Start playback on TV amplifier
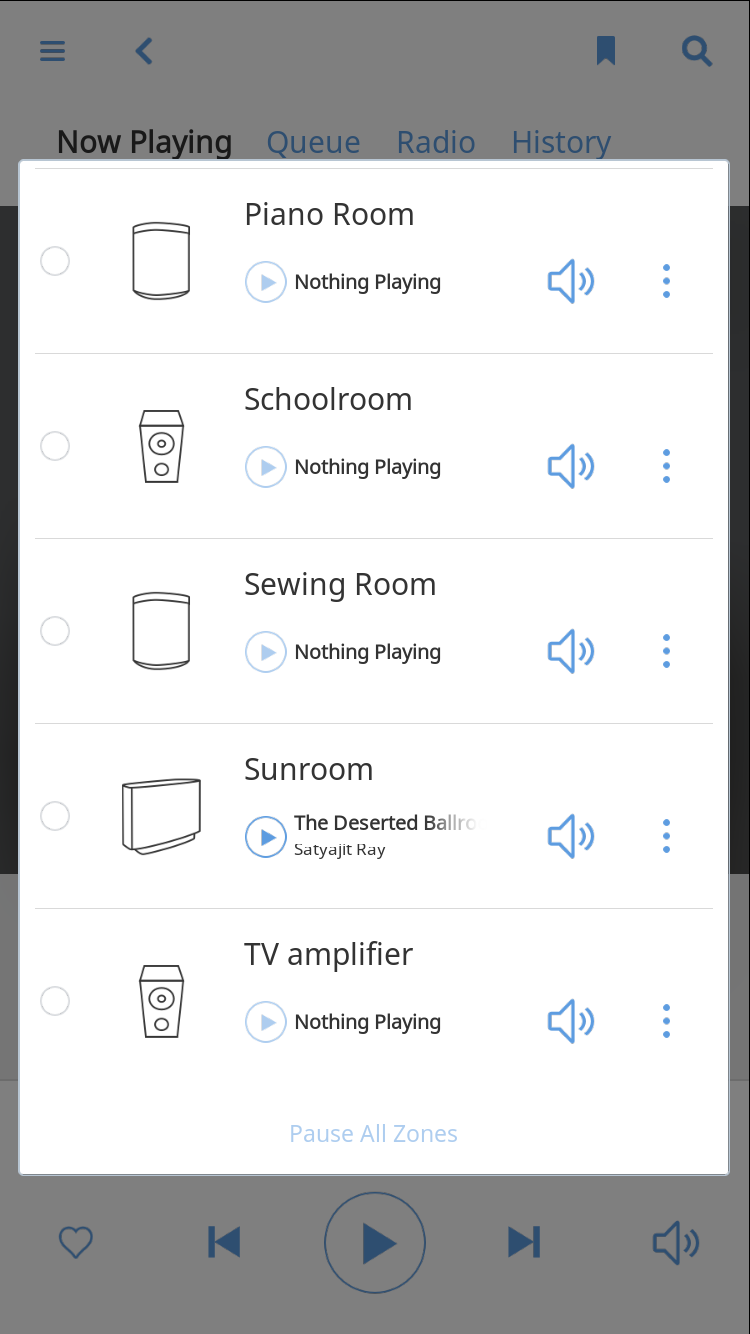 (x=266, y=1022)
